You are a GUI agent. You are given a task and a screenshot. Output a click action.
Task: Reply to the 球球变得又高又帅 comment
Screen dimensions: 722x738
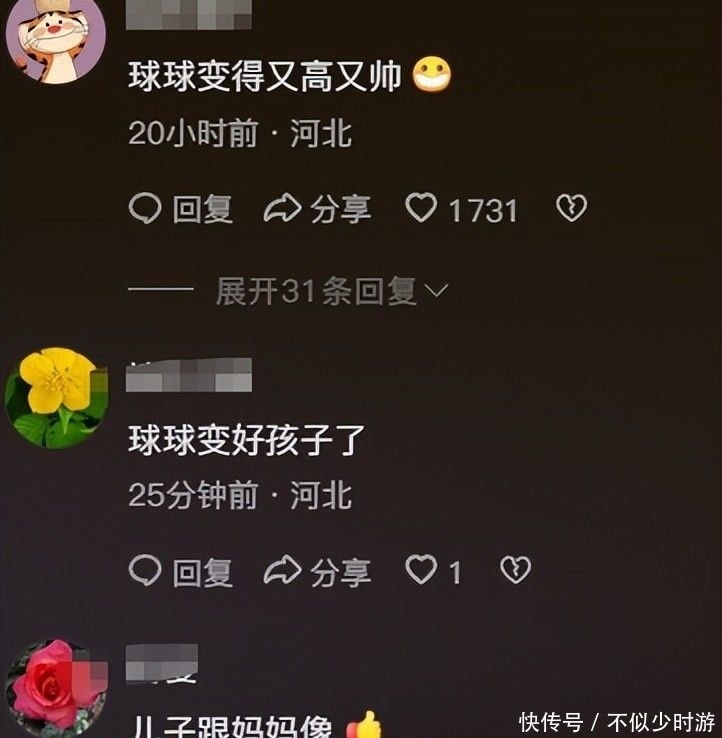pos(182,209)
